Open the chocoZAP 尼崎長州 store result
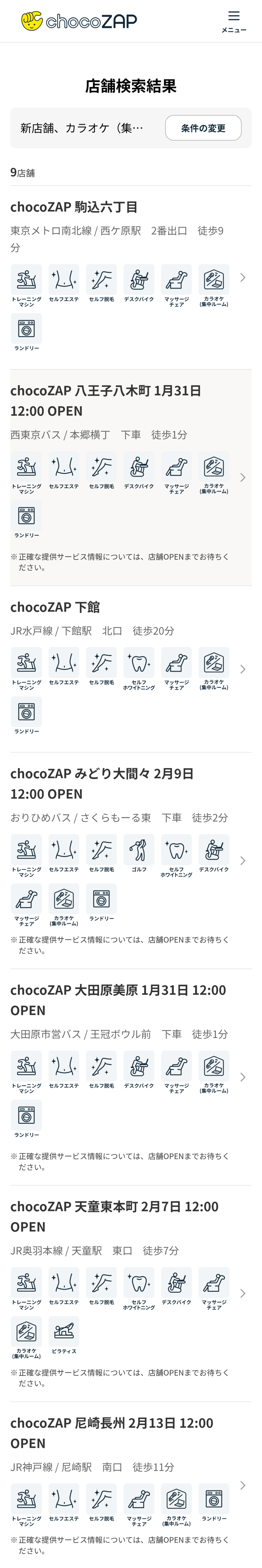 tap(112, 1432)
